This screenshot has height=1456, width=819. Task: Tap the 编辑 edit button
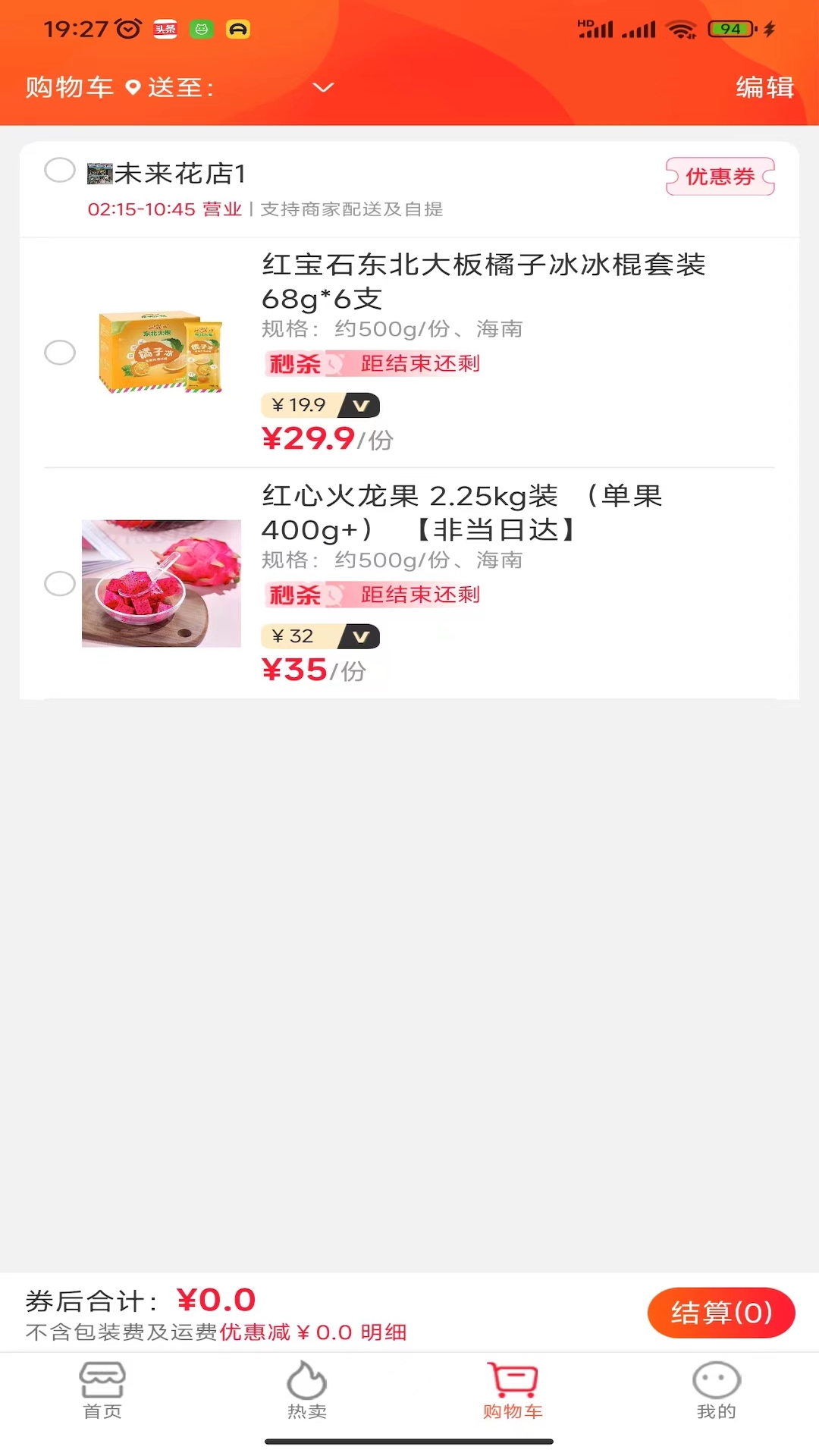click(764, 89)
